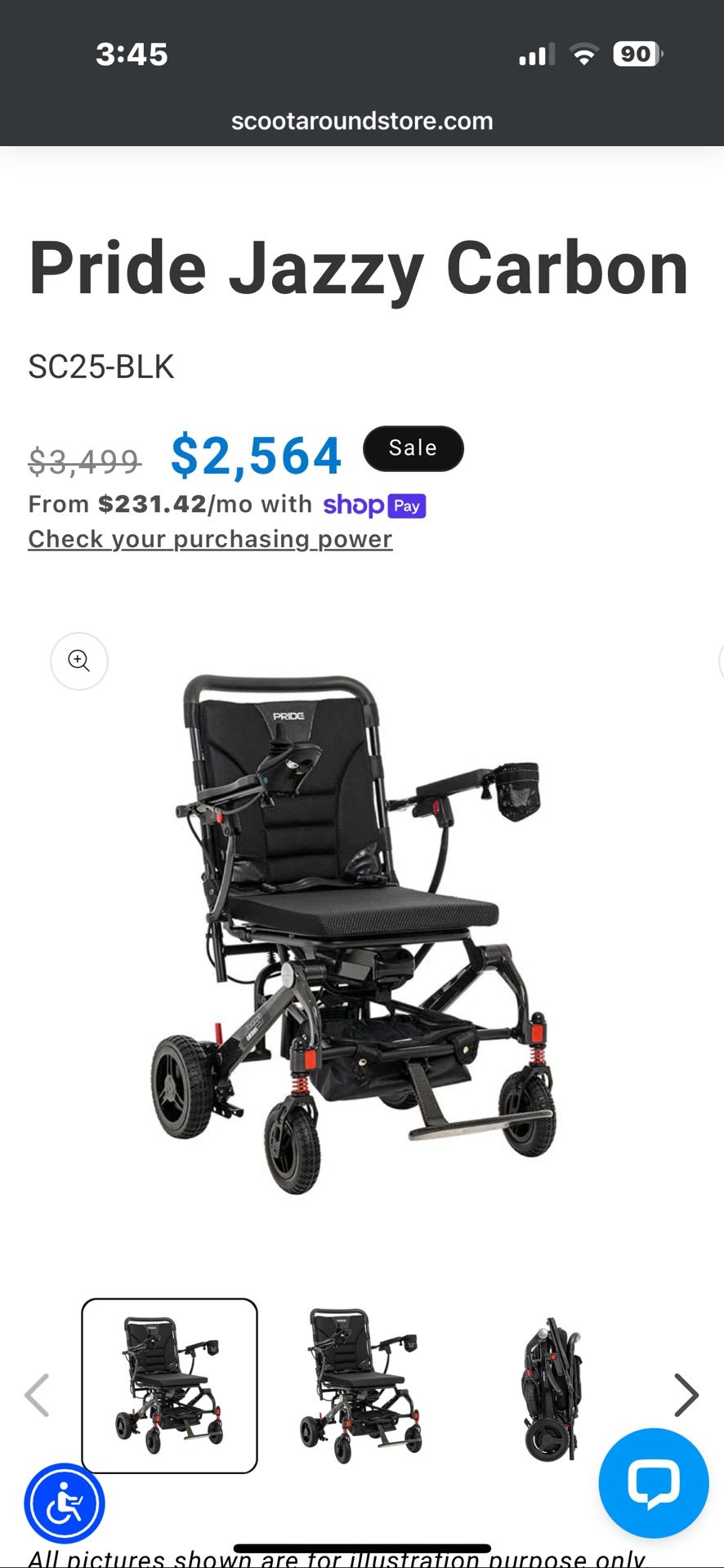Click the Sale badge

click(413, 448)
